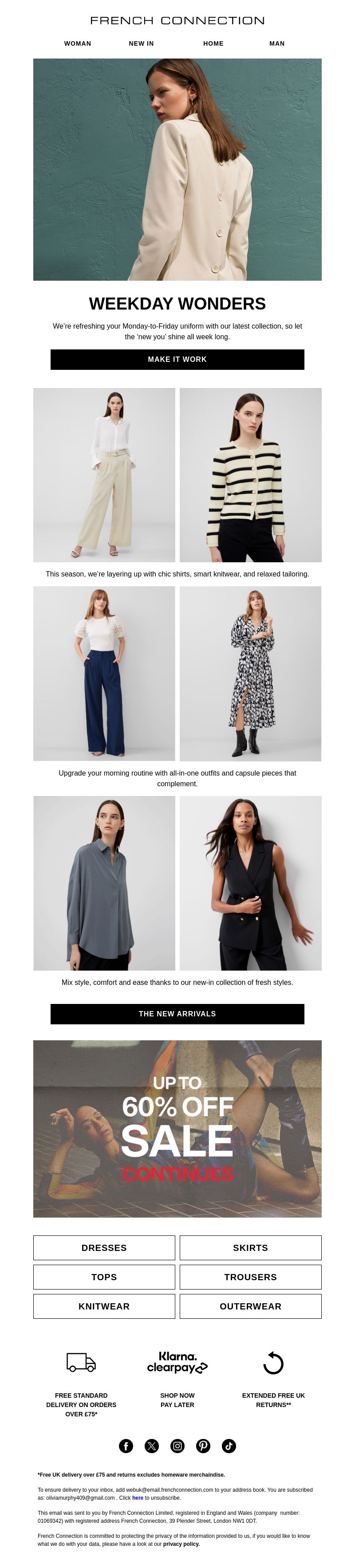View the navy wide-leg trousers image
The image size is (355, 1568).
tap(104, 673)
